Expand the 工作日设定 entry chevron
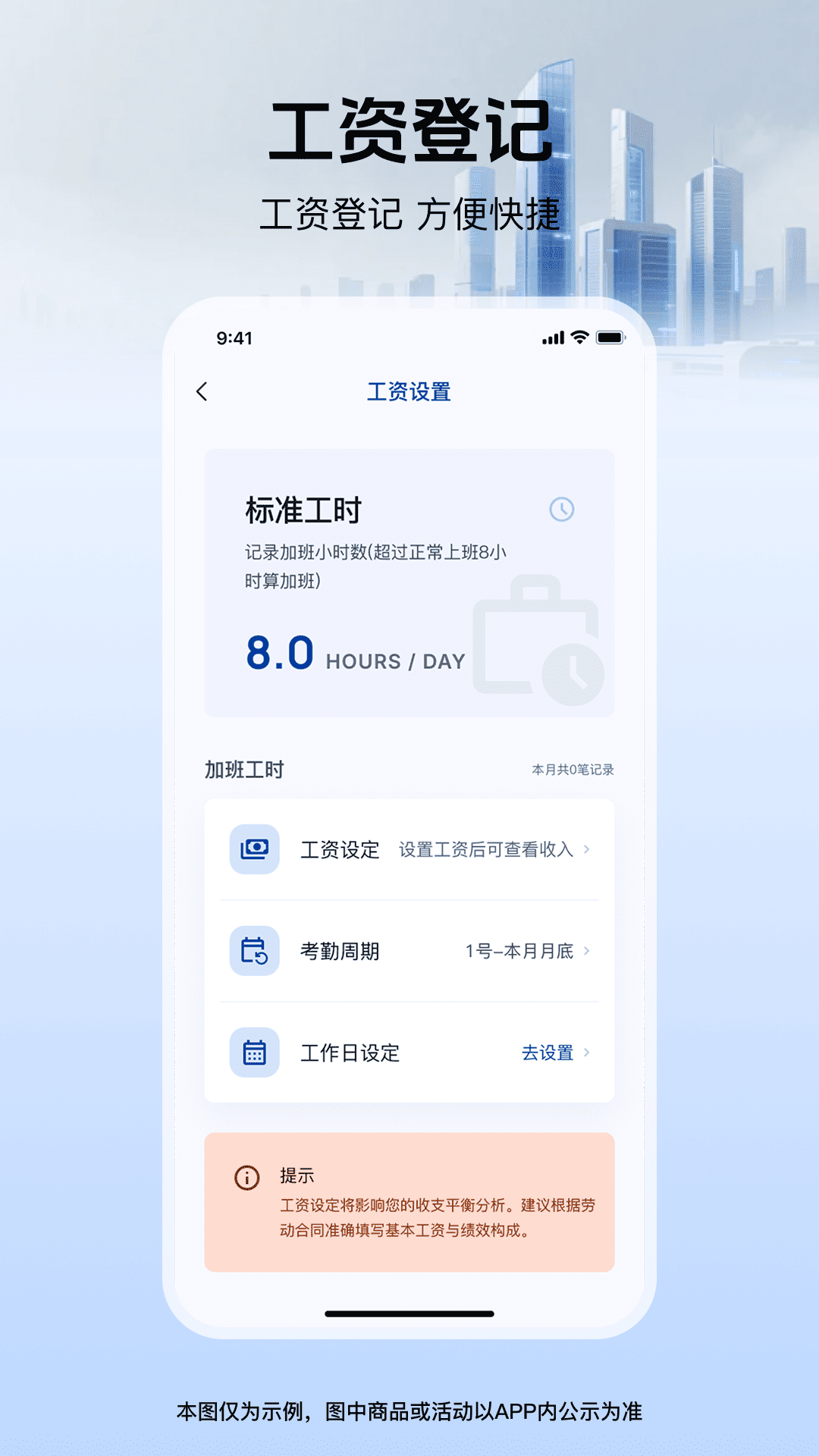This screenshot has height=1456, width=819. coord(587,1053)
